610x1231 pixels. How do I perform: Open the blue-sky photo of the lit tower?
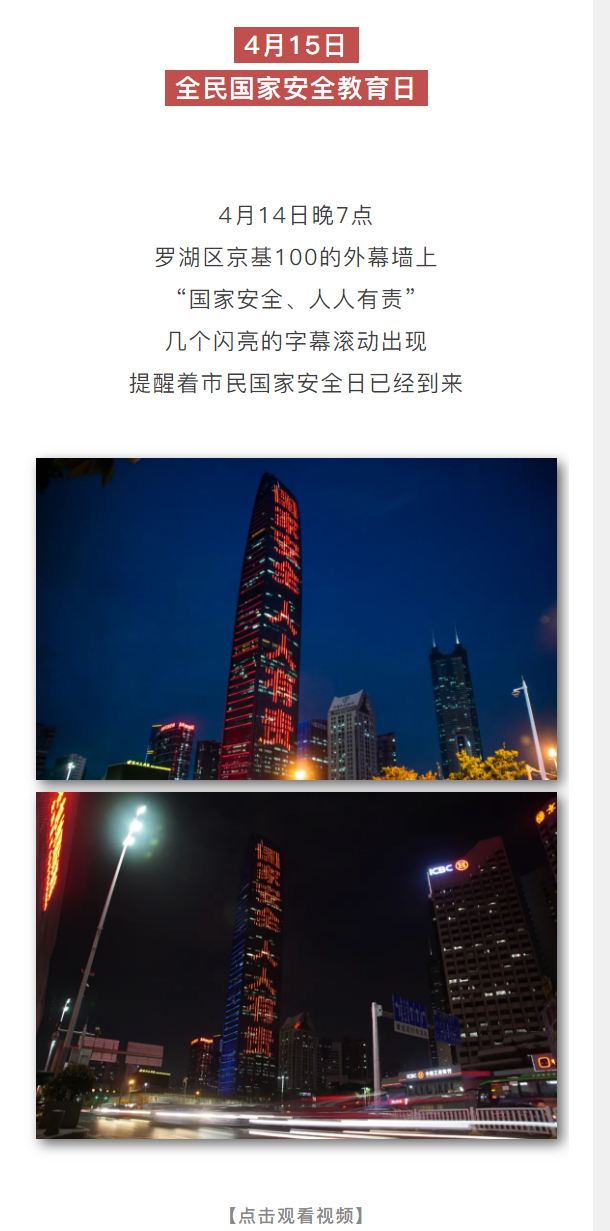[296, 618]
